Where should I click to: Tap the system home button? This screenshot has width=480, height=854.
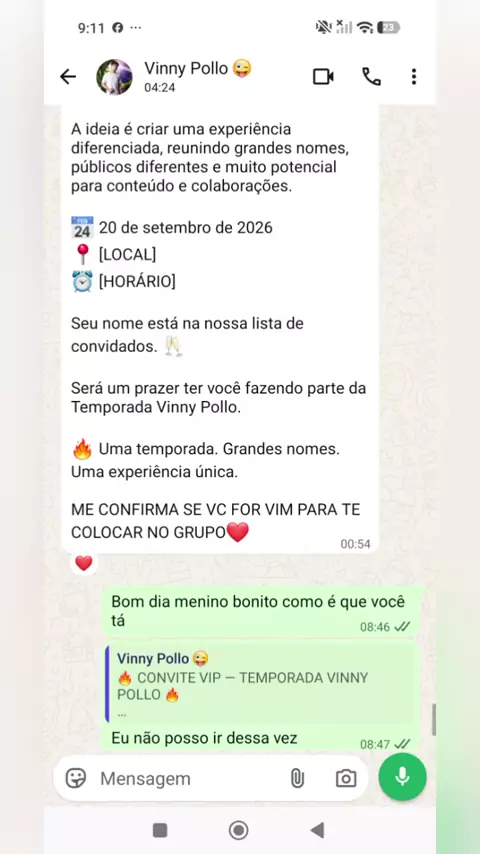point(238,831)
